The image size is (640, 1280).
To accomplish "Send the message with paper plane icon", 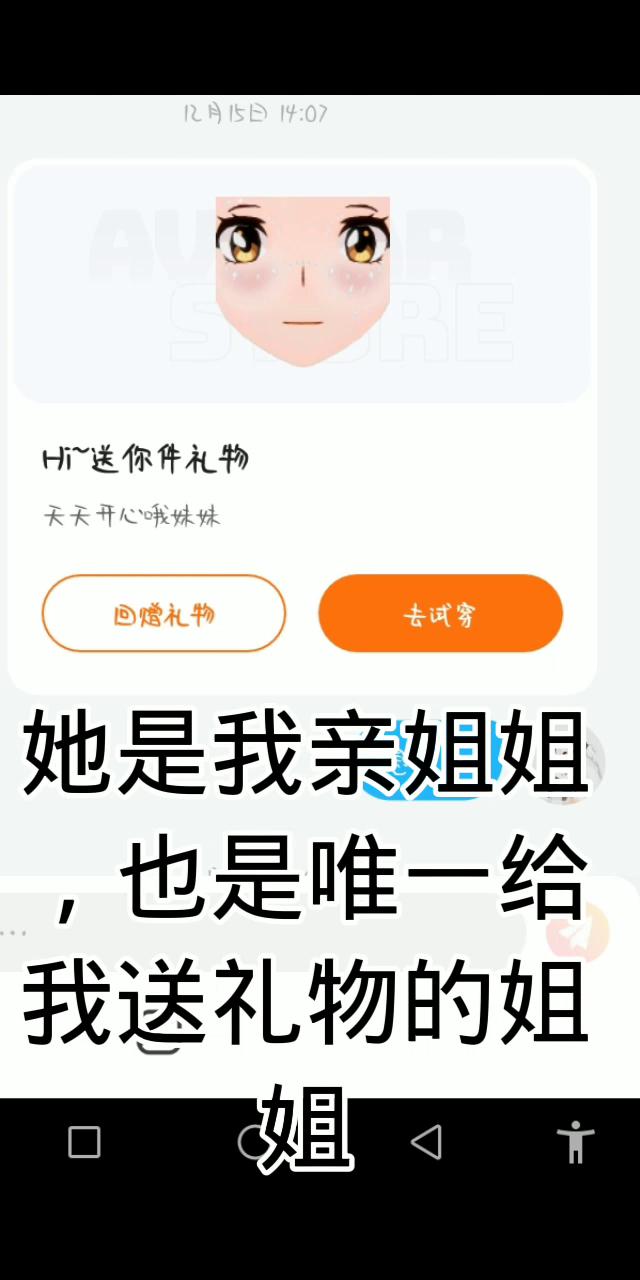I will 578,932.
